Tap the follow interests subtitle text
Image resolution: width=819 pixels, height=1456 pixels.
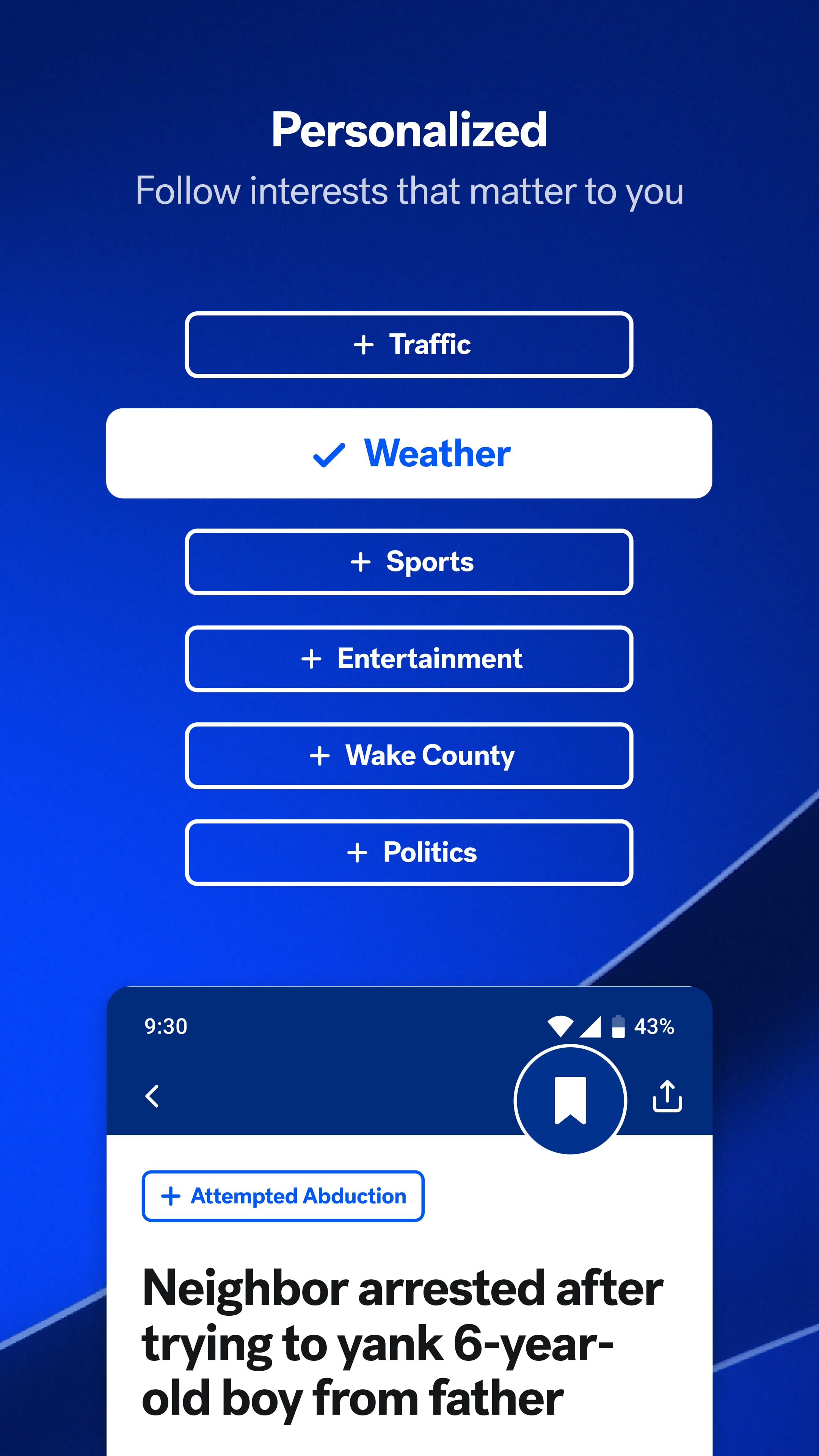coord(409,191)
